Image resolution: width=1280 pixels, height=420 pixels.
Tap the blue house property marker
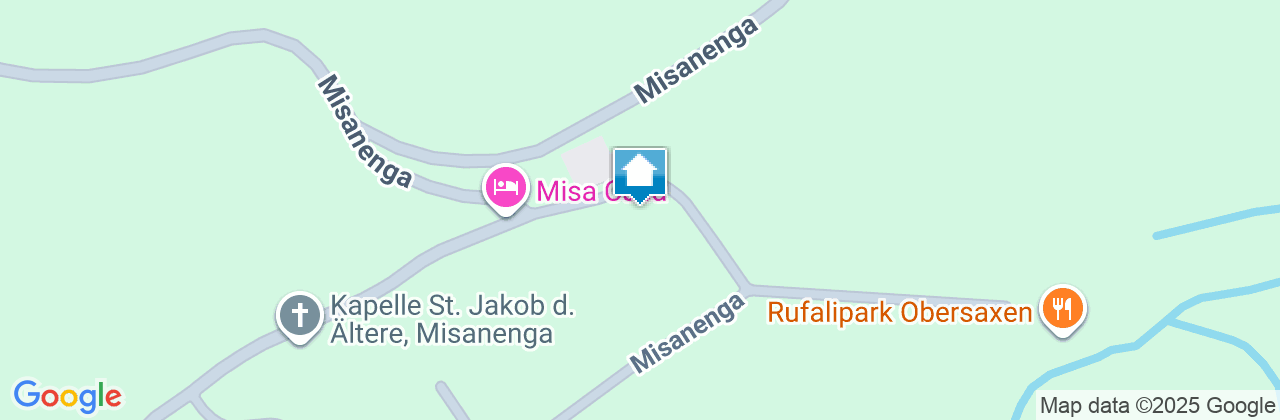pos(640,174)
